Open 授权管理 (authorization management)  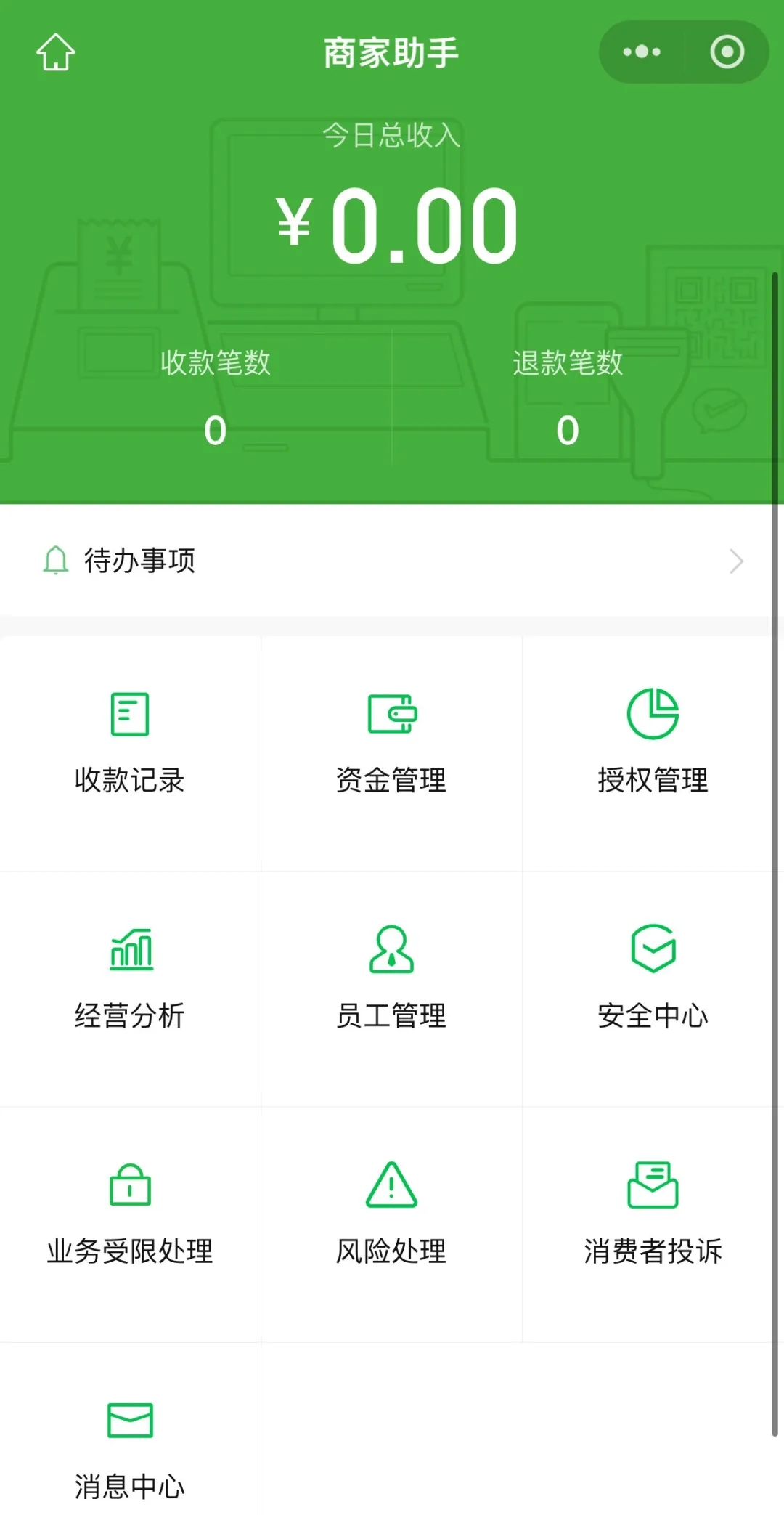[652, 748]
